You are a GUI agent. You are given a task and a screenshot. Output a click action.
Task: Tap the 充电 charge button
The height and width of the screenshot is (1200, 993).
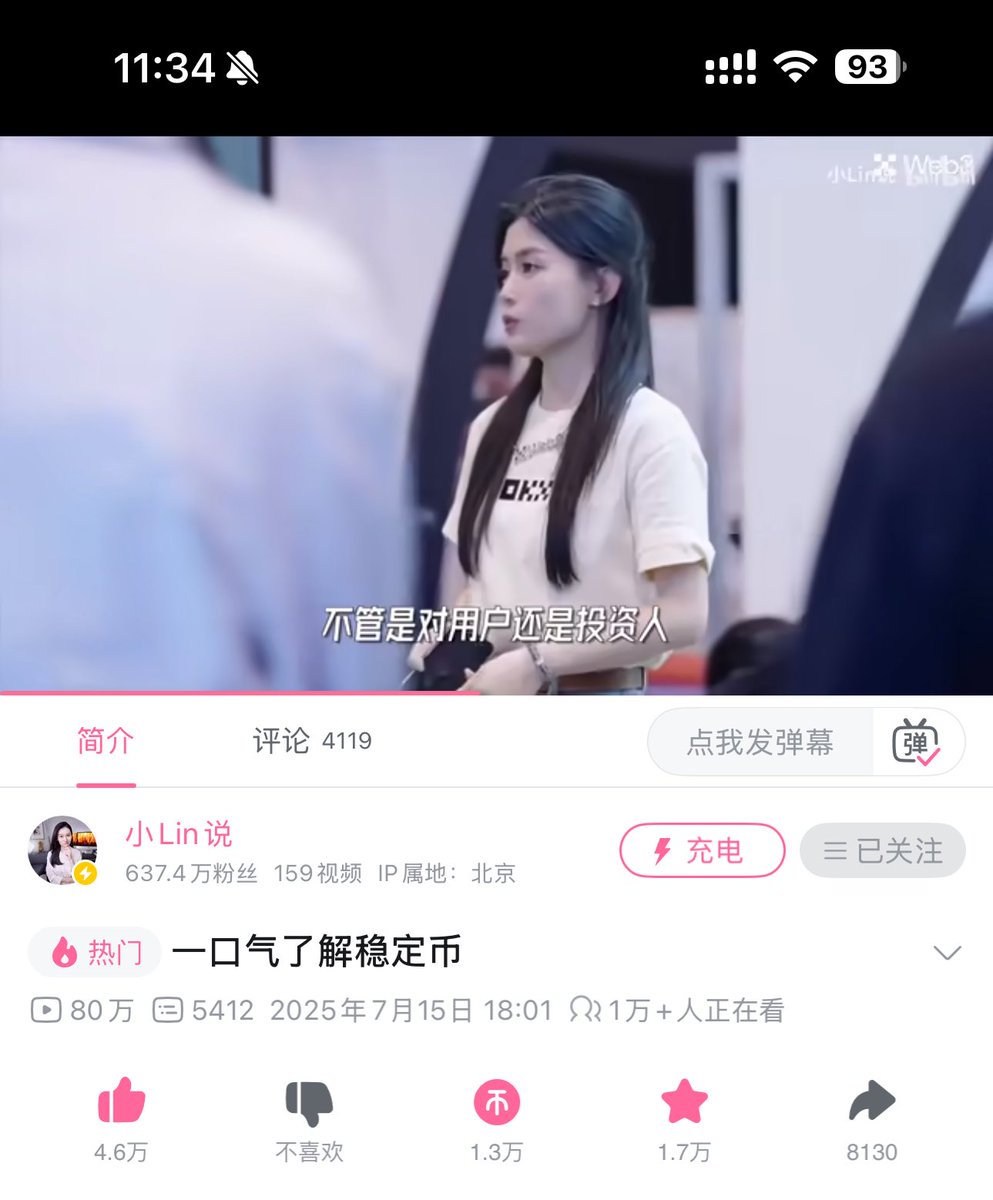click(x=702, y=850)
